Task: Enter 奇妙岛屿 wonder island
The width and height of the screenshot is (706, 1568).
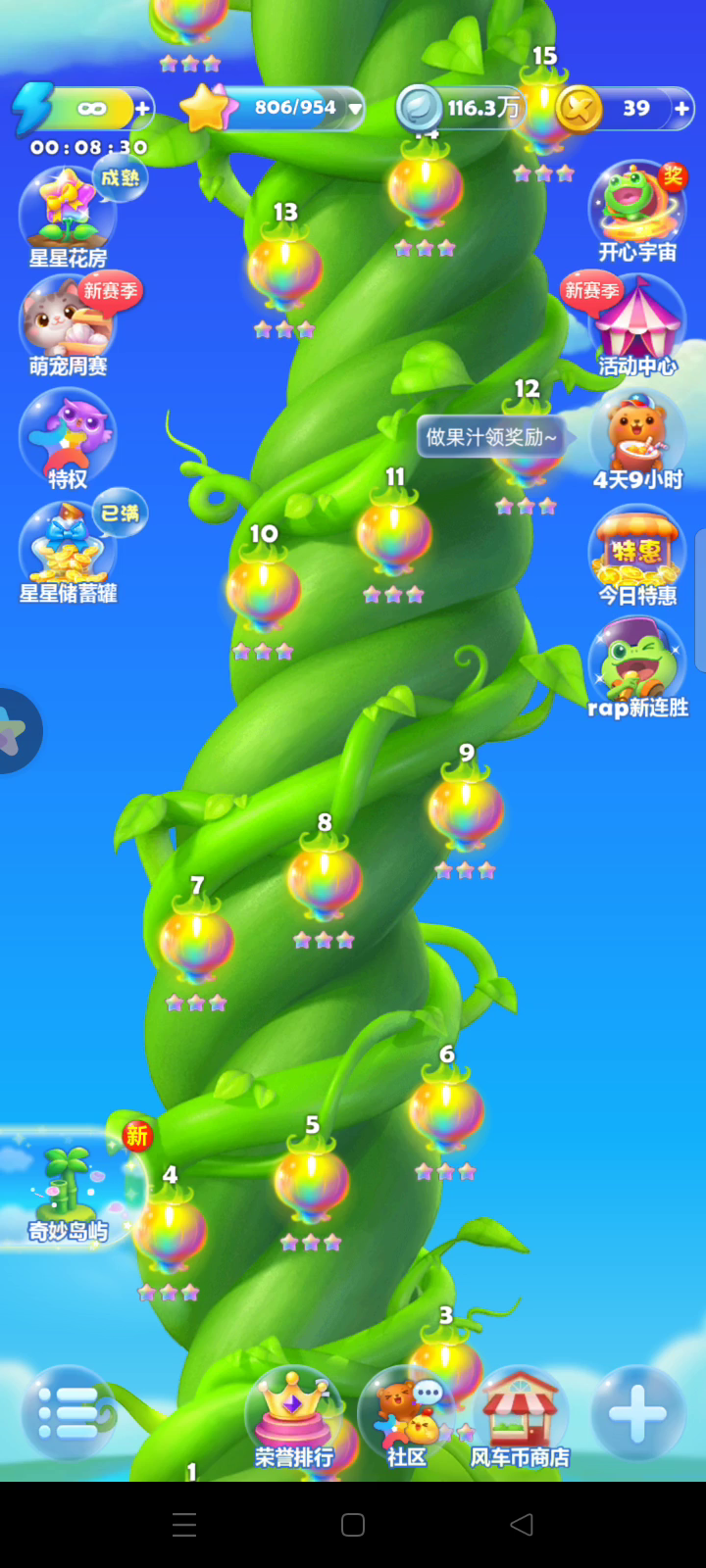Action: click(x=69, y=1188)
